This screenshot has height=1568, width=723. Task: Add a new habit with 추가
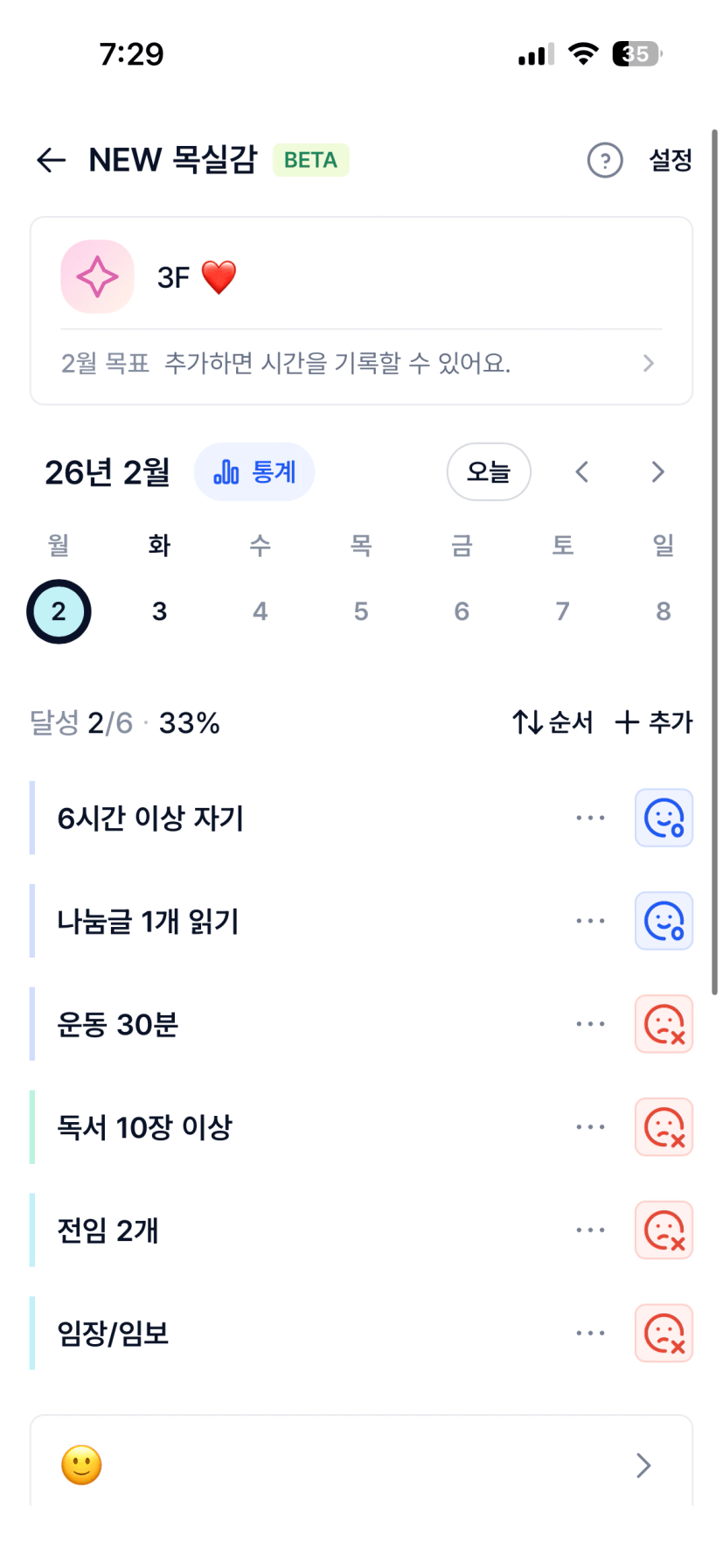tap(653, 722)
